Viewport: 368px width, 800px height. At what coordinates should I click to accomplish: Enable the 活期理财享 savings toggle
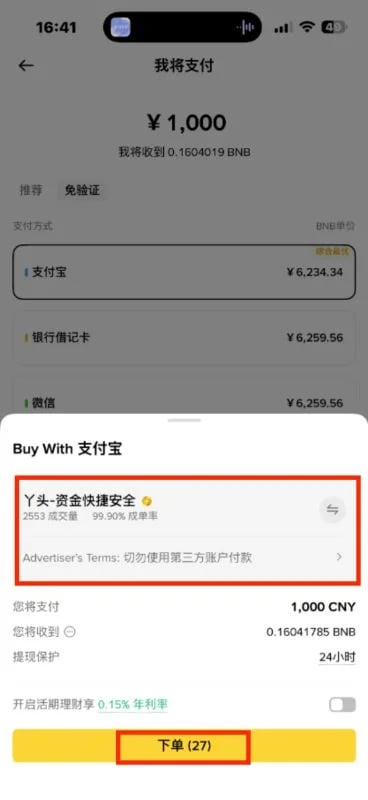tap(342, 705)
